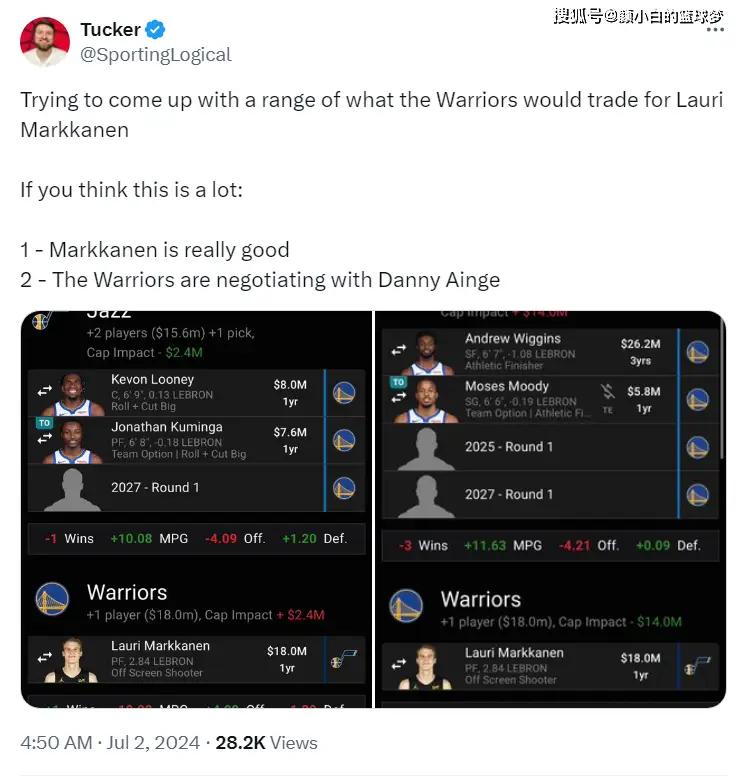
Task: Open the tweet's three-dot overflow menu
Action: (x=714, y=30)
